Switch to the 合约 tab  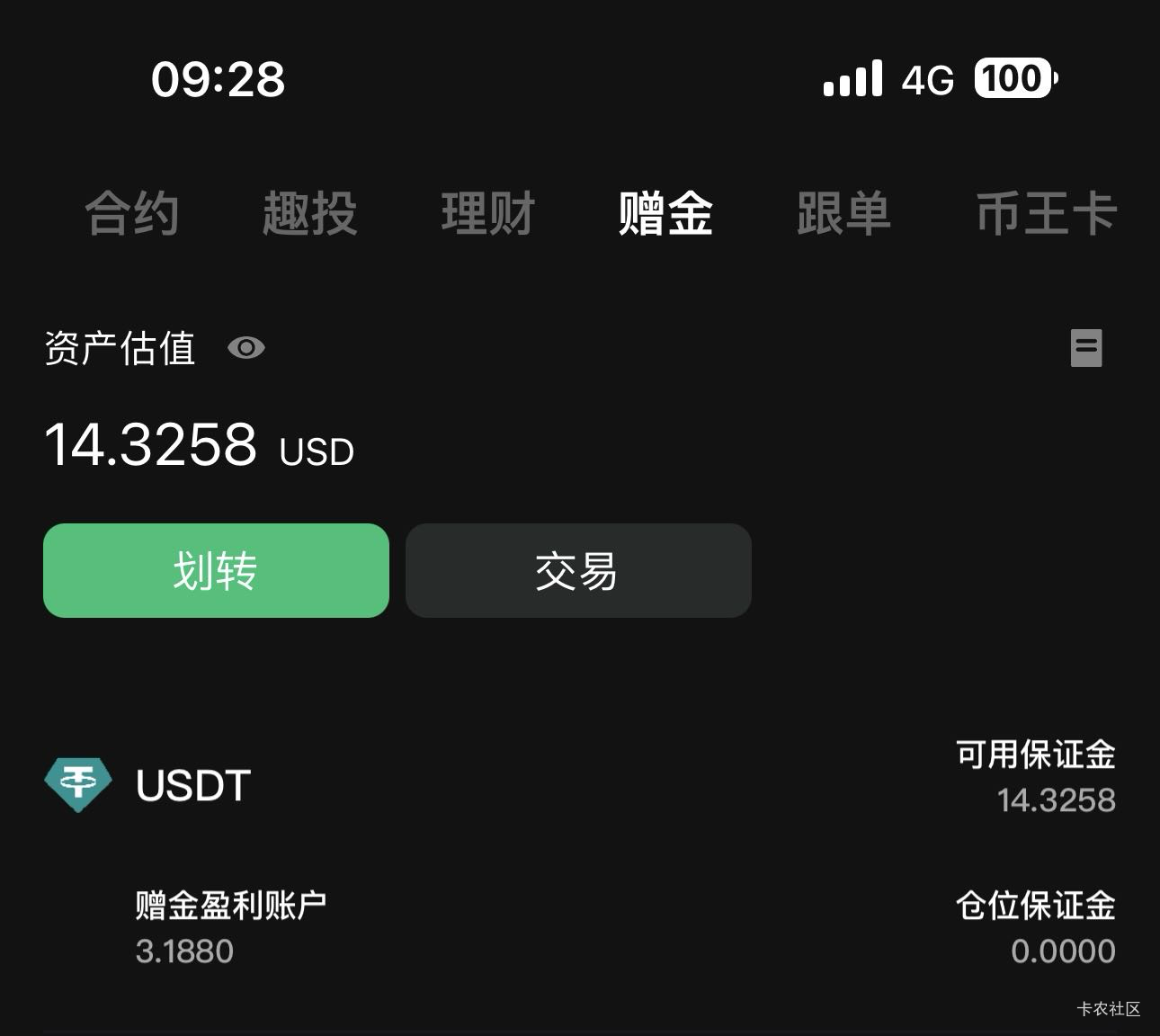132,214
